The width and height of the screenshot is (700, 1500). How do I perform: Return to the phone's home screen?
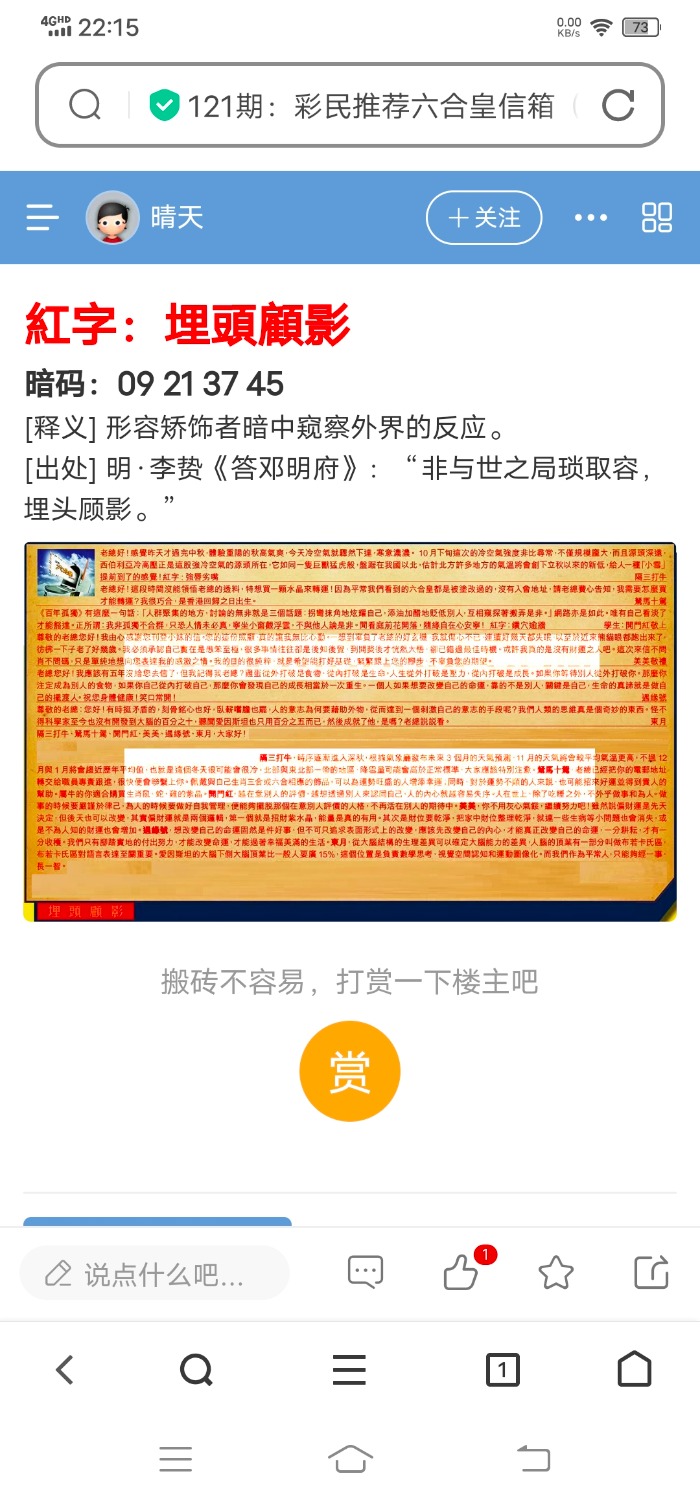[349, 1459]
